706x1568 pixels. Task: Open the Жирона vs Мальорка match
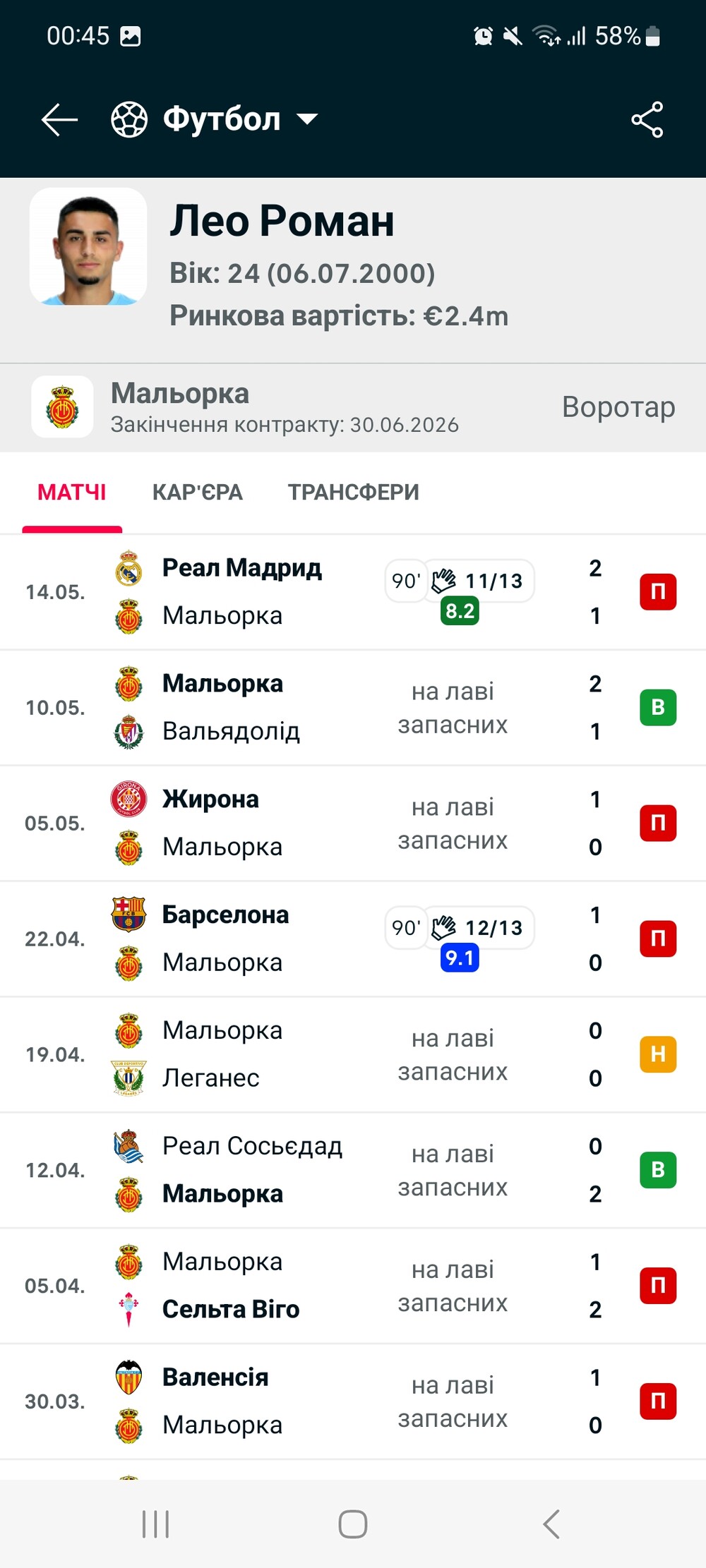[353, 824]
